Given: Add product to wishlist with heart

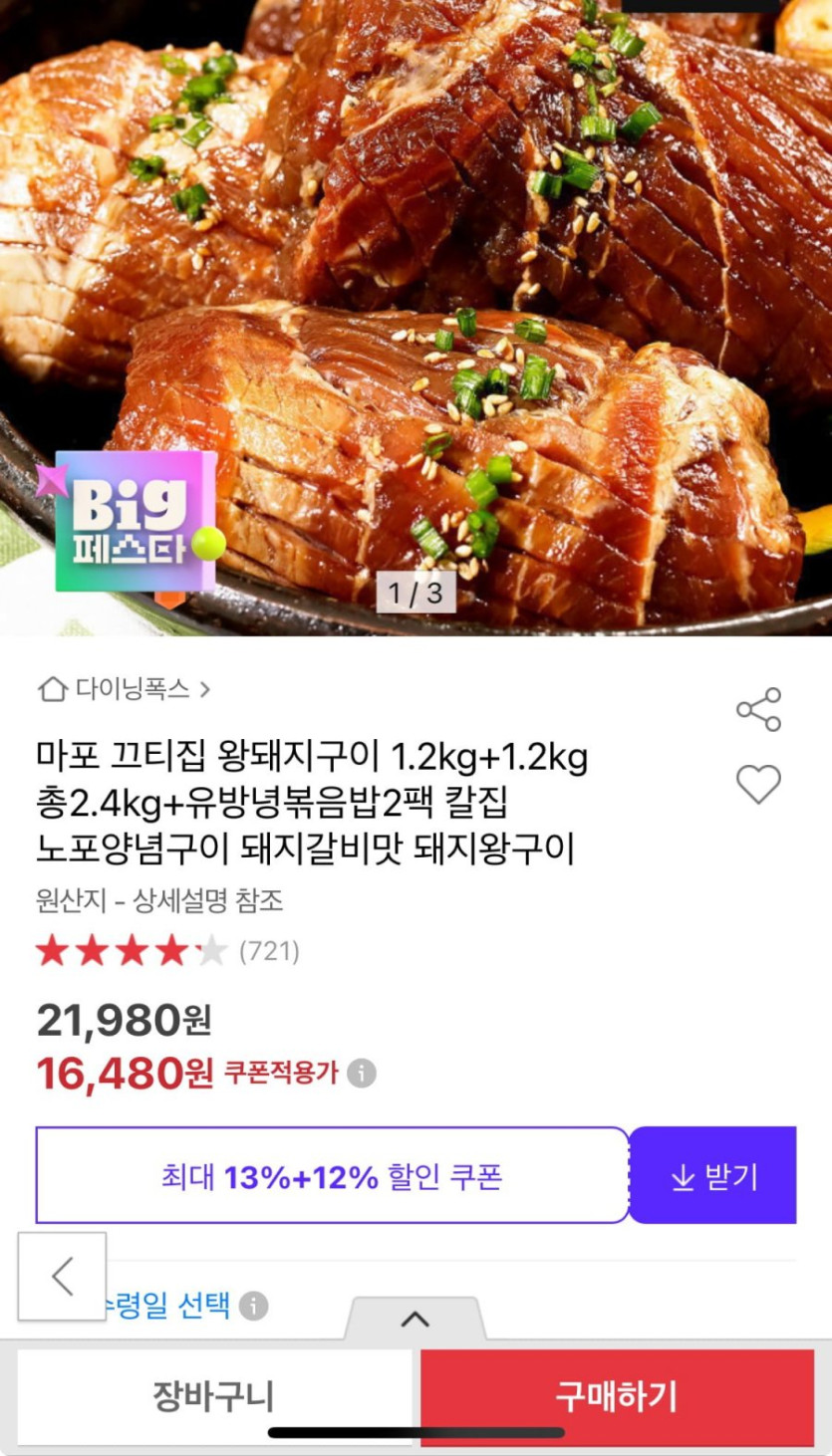Looking at the screenshot, I should coord(758,785).
